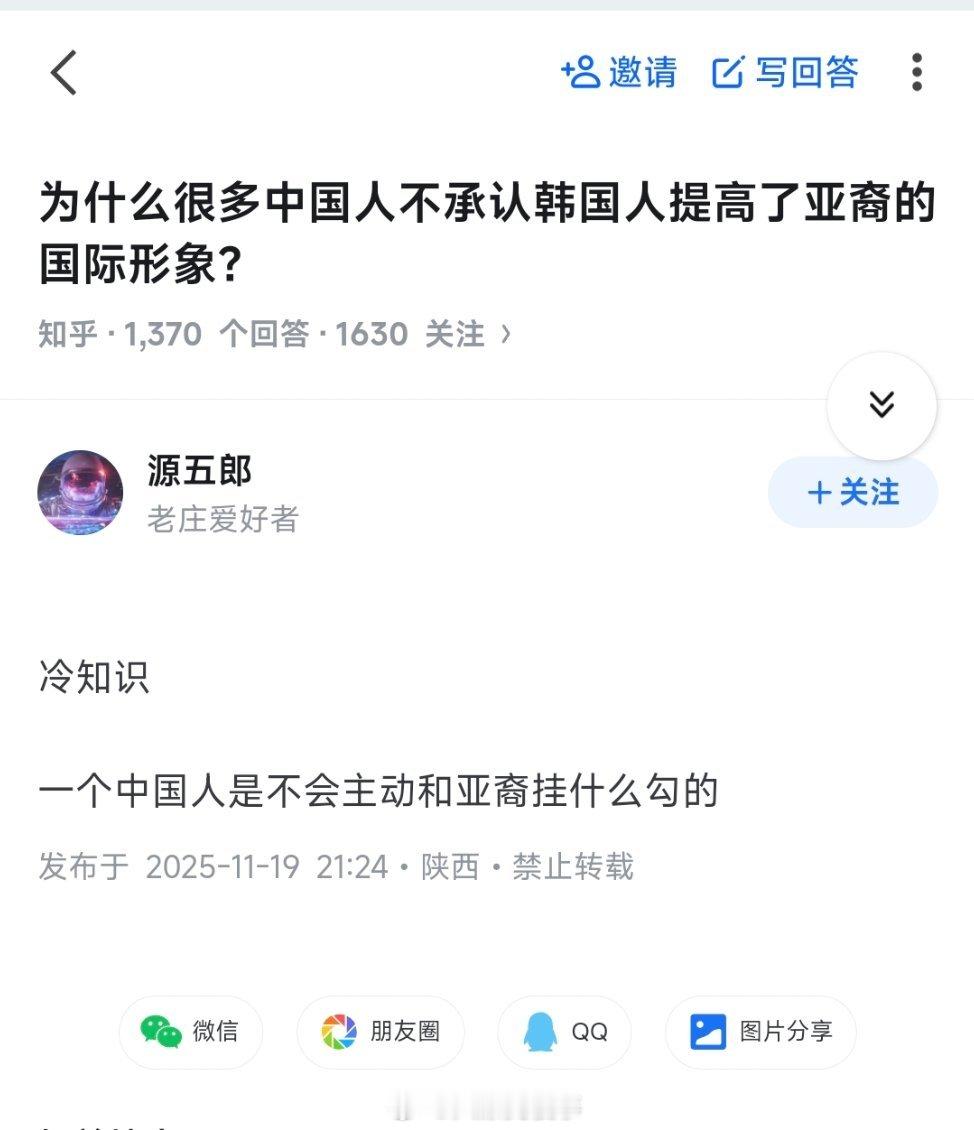Tap the back arrow icon
974x1130 pixels.
click(x=63, y=72)
